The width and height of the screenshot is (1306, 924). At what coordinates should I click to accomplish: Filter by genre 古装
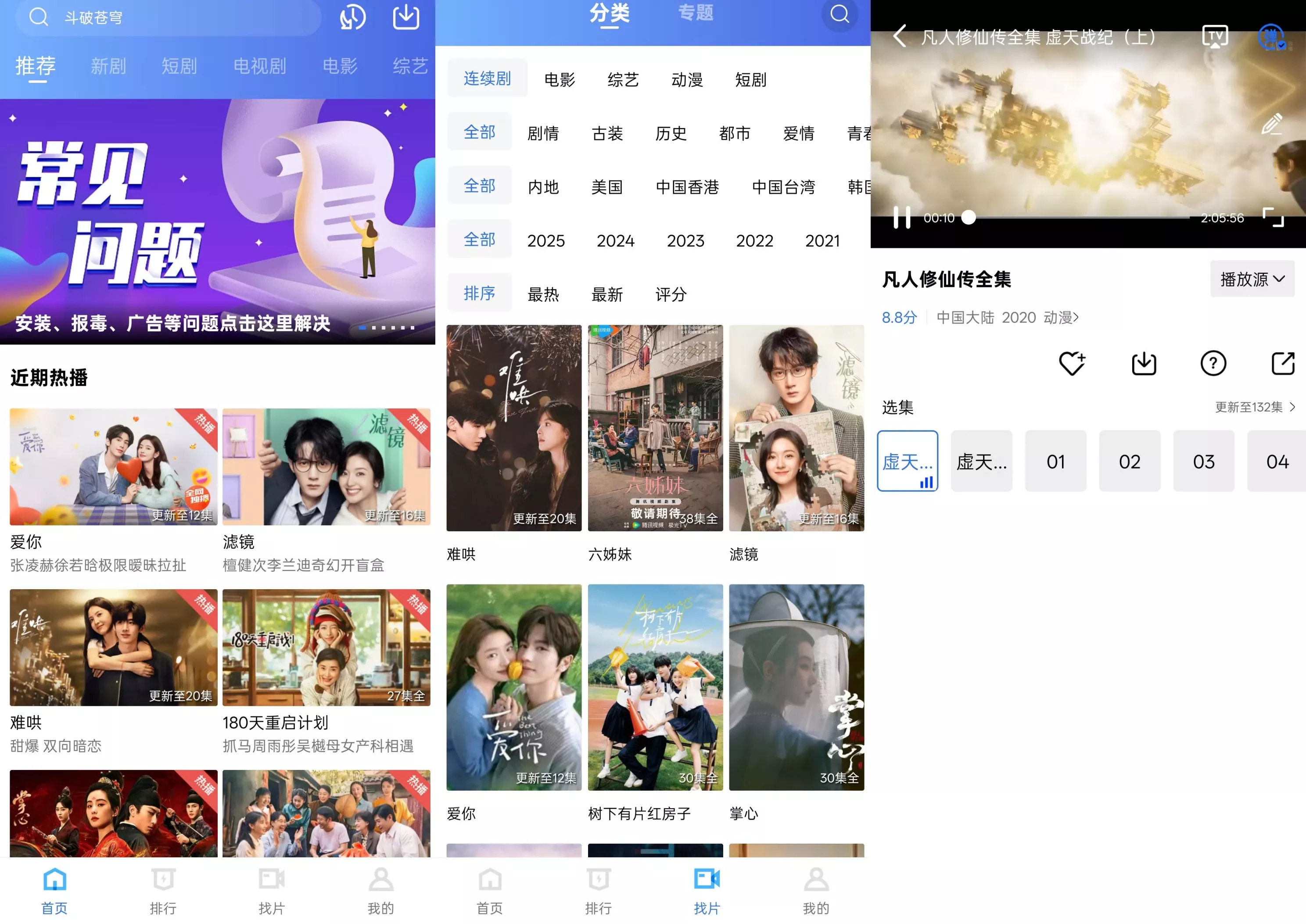(x=607, y=133)
